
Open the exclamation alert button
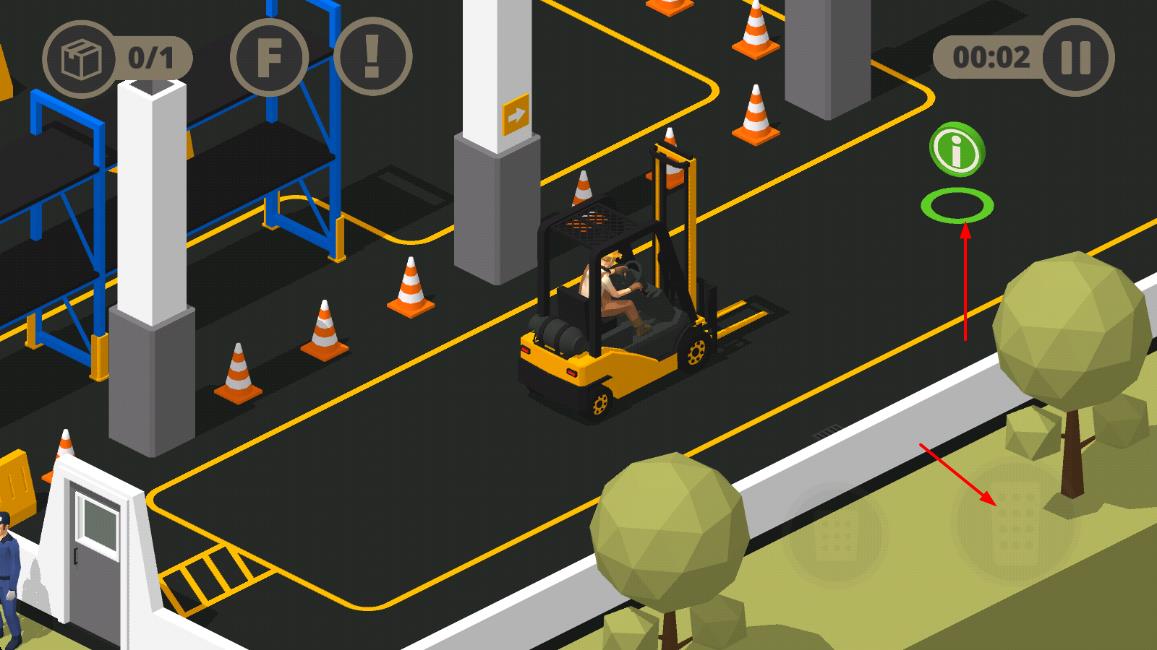coord(372,57)
